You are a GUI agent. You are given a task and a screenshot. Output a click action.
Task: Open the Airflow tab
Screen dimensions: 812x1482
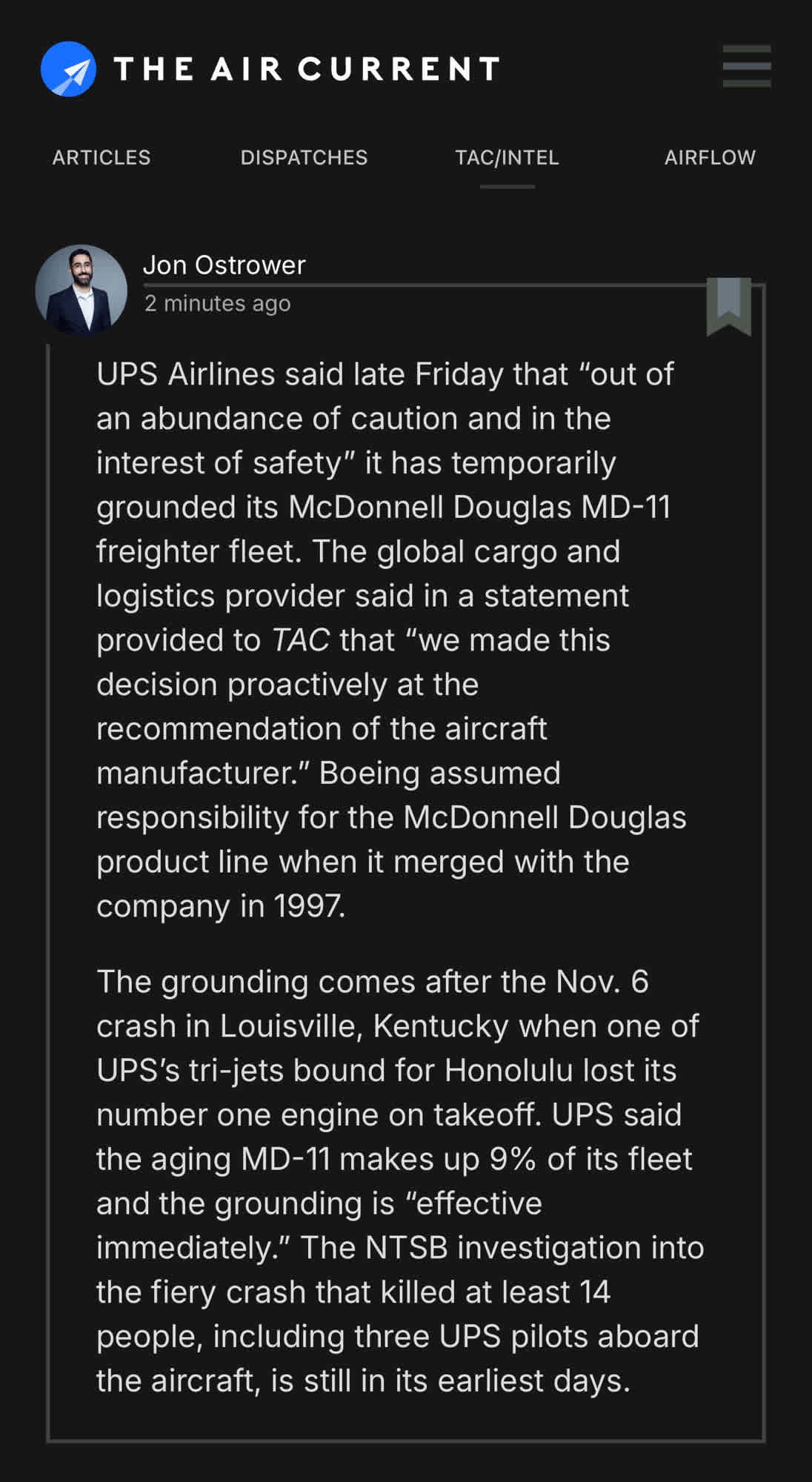(709, 158)
